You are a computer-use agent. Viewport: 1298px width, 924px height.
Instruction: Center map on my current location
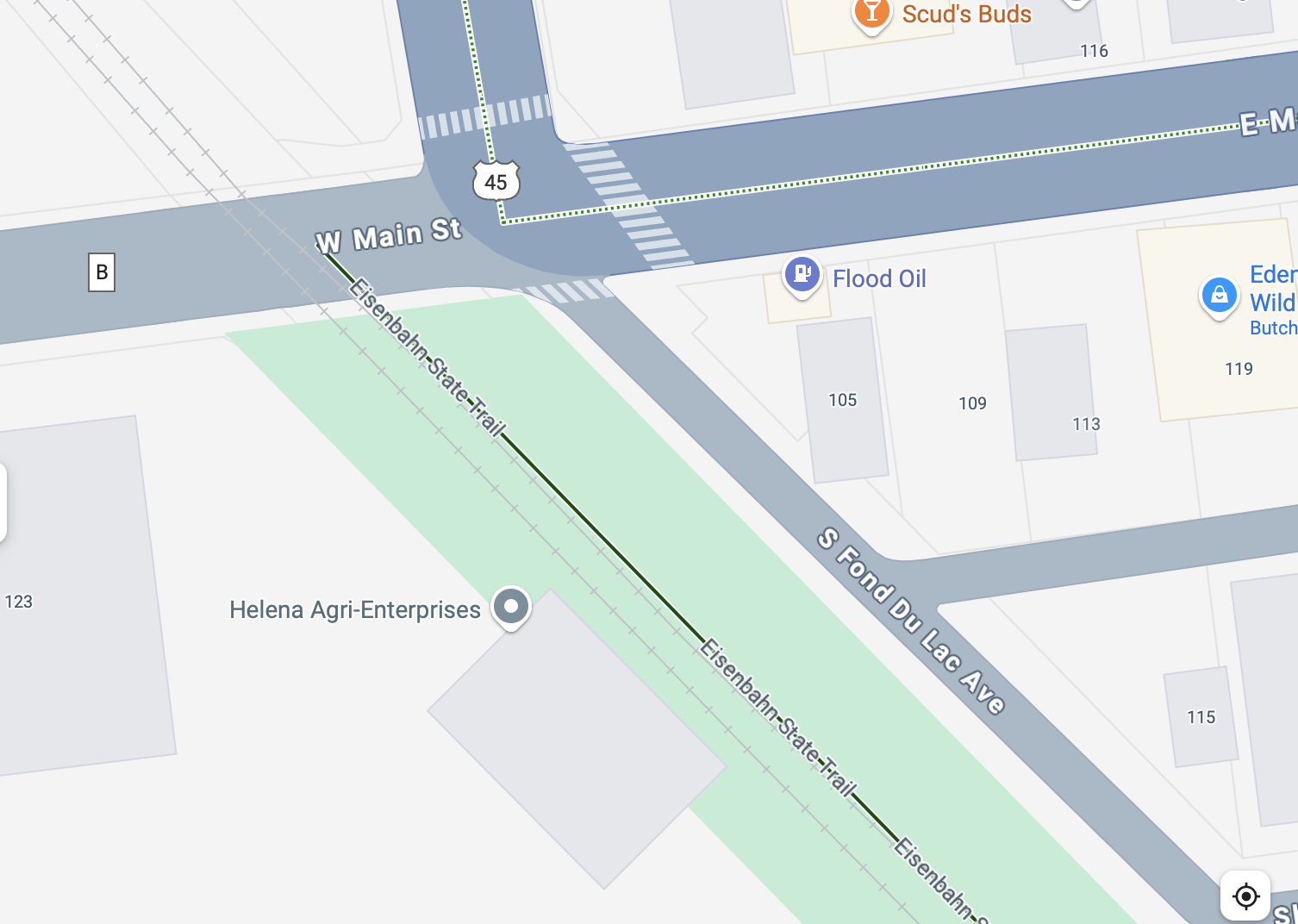pos(1245,896)
